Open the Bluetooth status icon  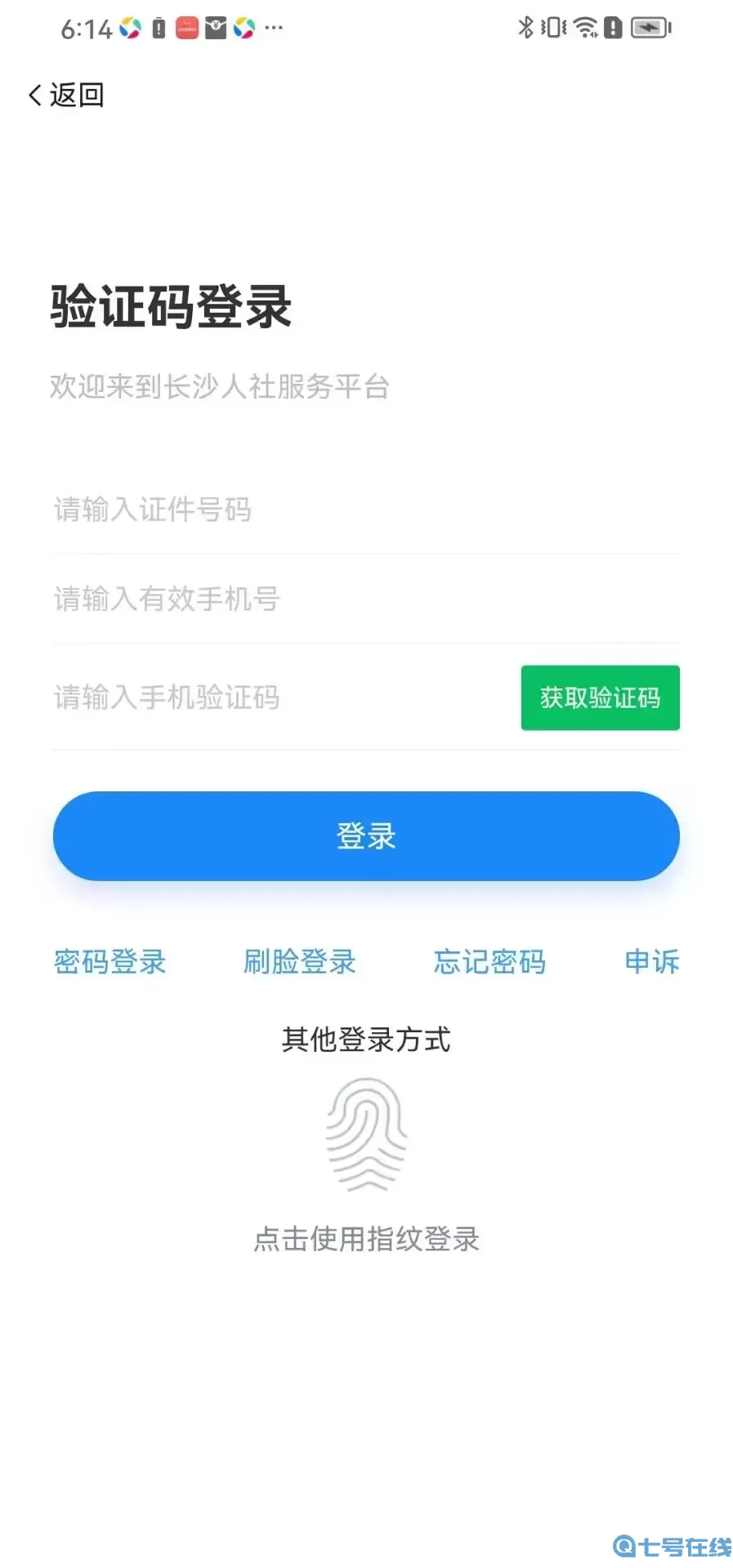[x=525, y=27]
